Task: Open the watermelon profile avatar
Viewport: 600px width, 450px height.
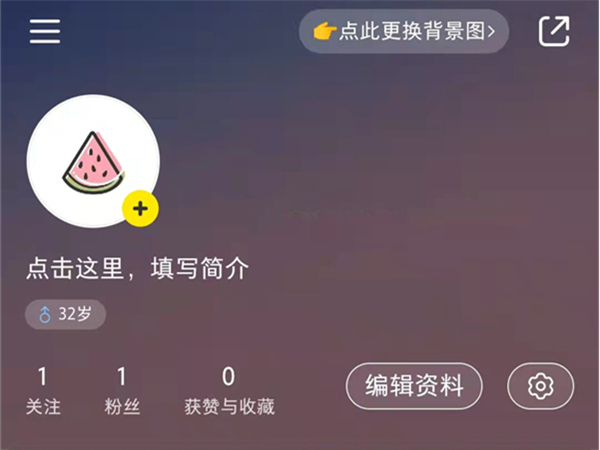Action: point(92,160)
